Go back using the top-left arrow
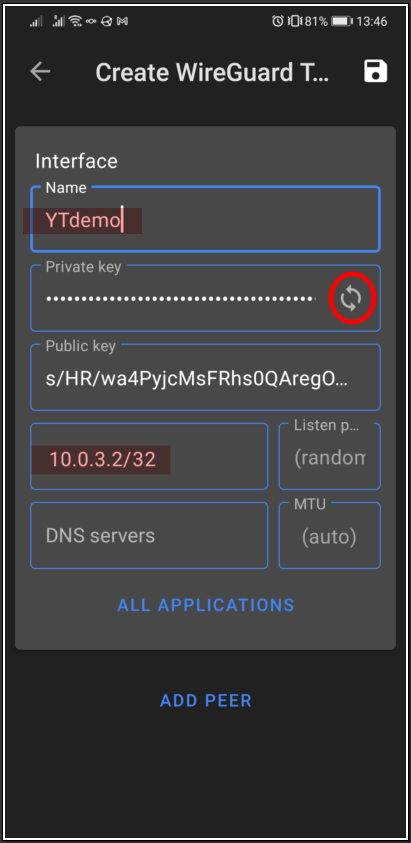Viewport: 411px width, 843px height. (40, 71)
